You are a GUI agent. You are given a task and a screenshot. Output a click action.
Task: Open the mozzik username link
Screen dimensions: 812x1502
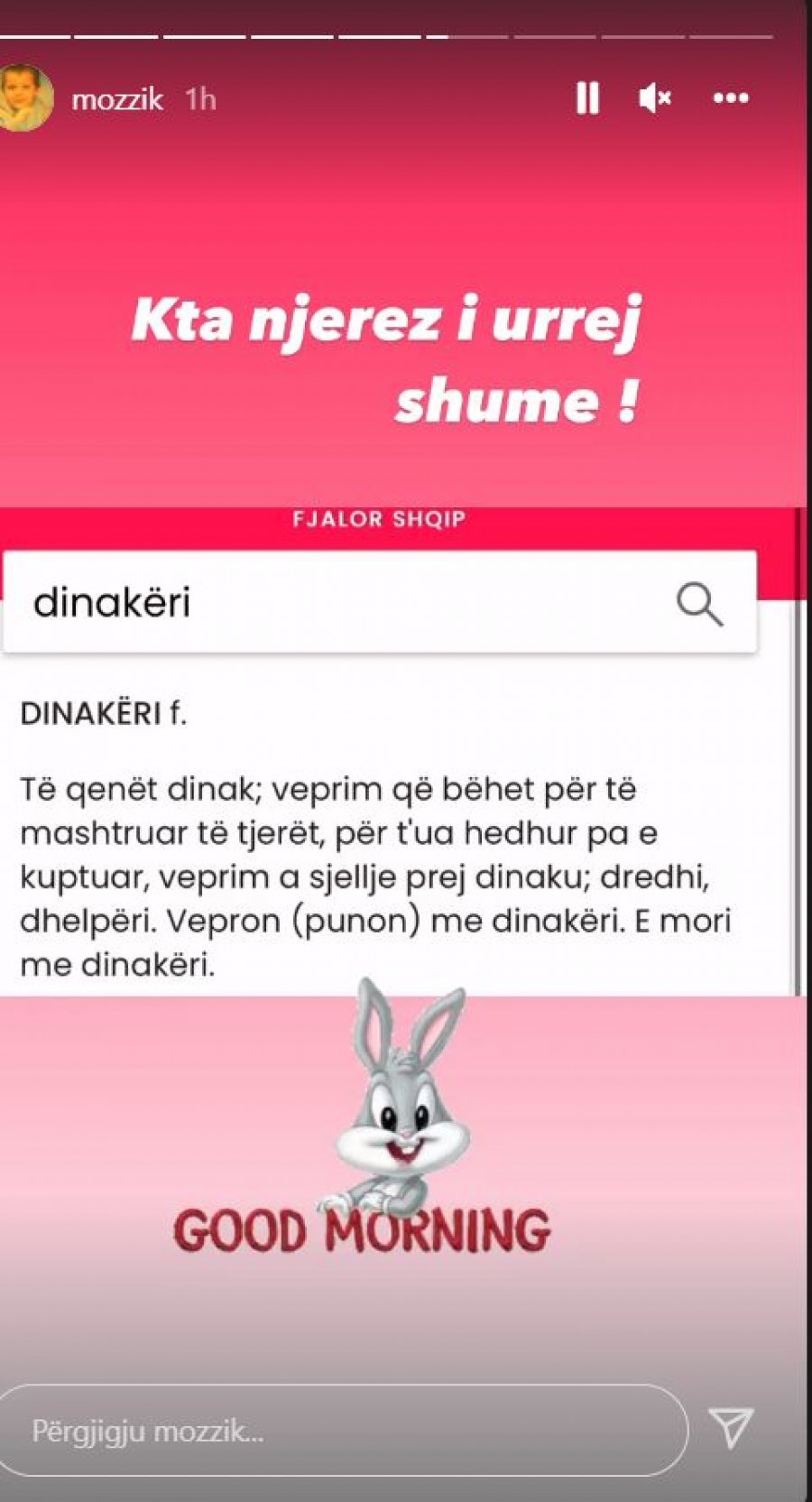(117, 98)
